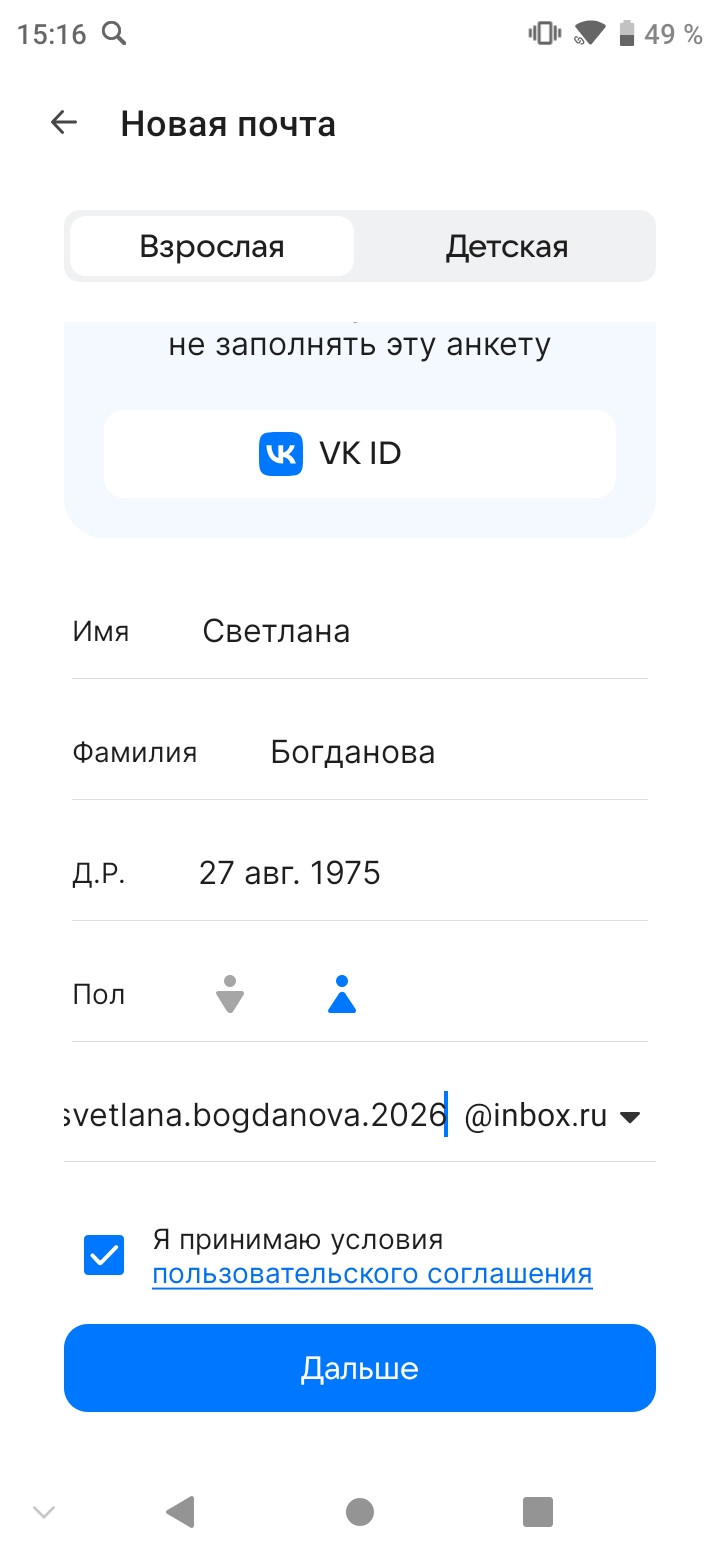720x1560 pixels.
Task: Select the Взрослая tab
Action: (x=212, y=247)
